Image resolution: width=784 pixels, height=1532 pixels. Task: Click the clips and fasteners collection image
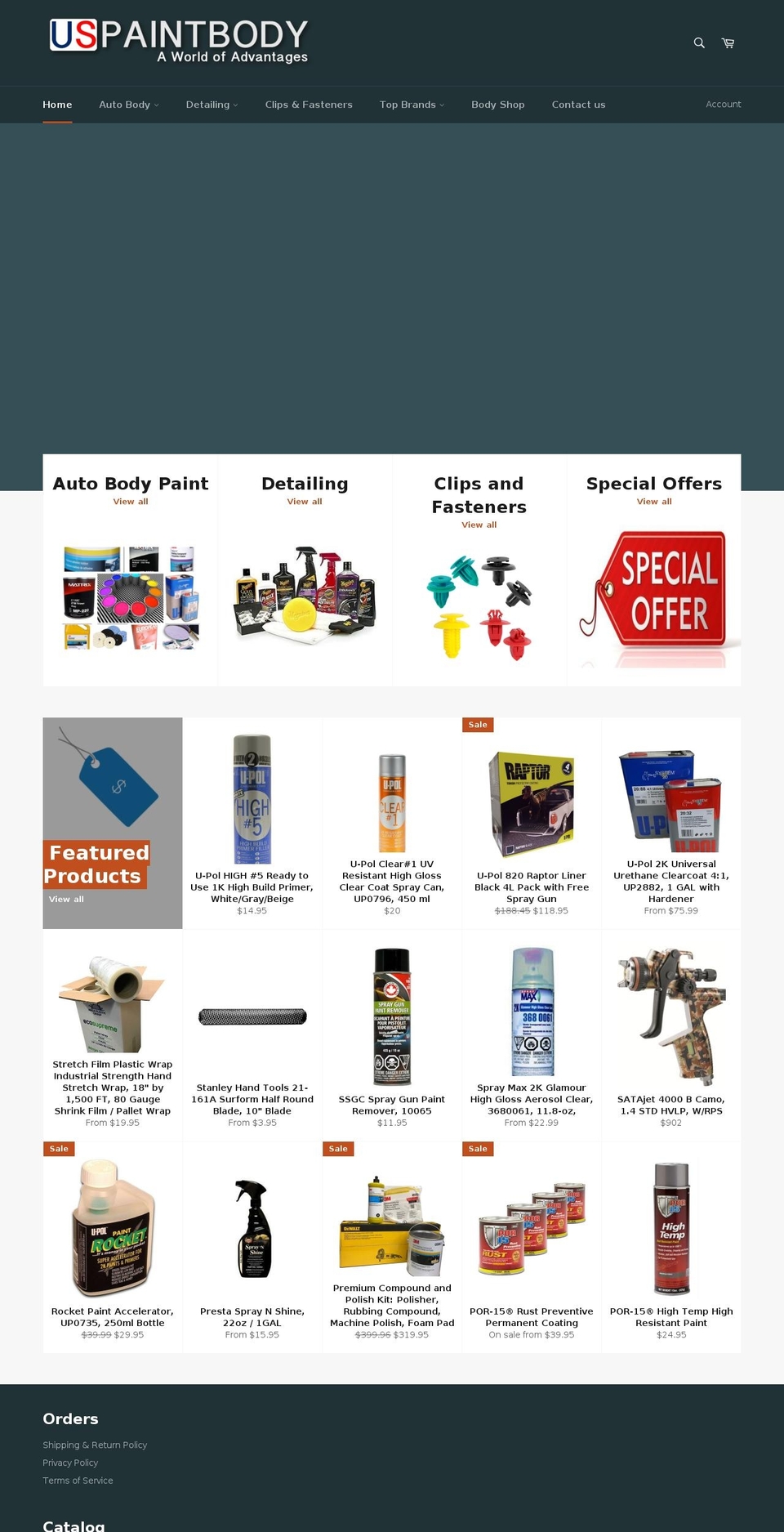[x=479, y=605]
